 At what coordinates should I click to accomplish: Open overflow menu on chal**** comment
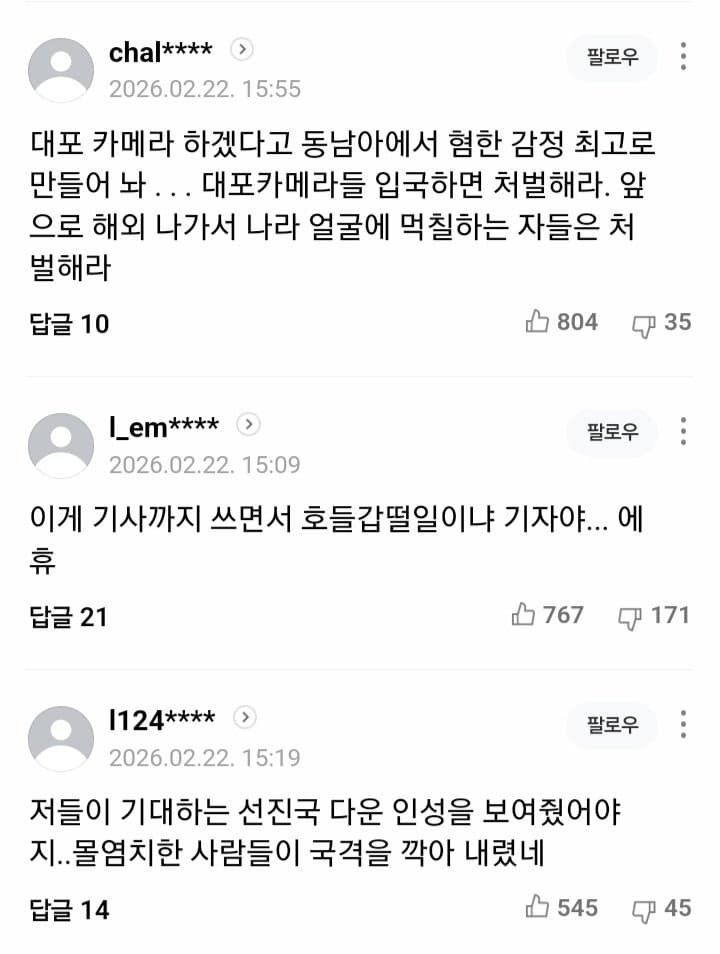click(x=683, y=57)
